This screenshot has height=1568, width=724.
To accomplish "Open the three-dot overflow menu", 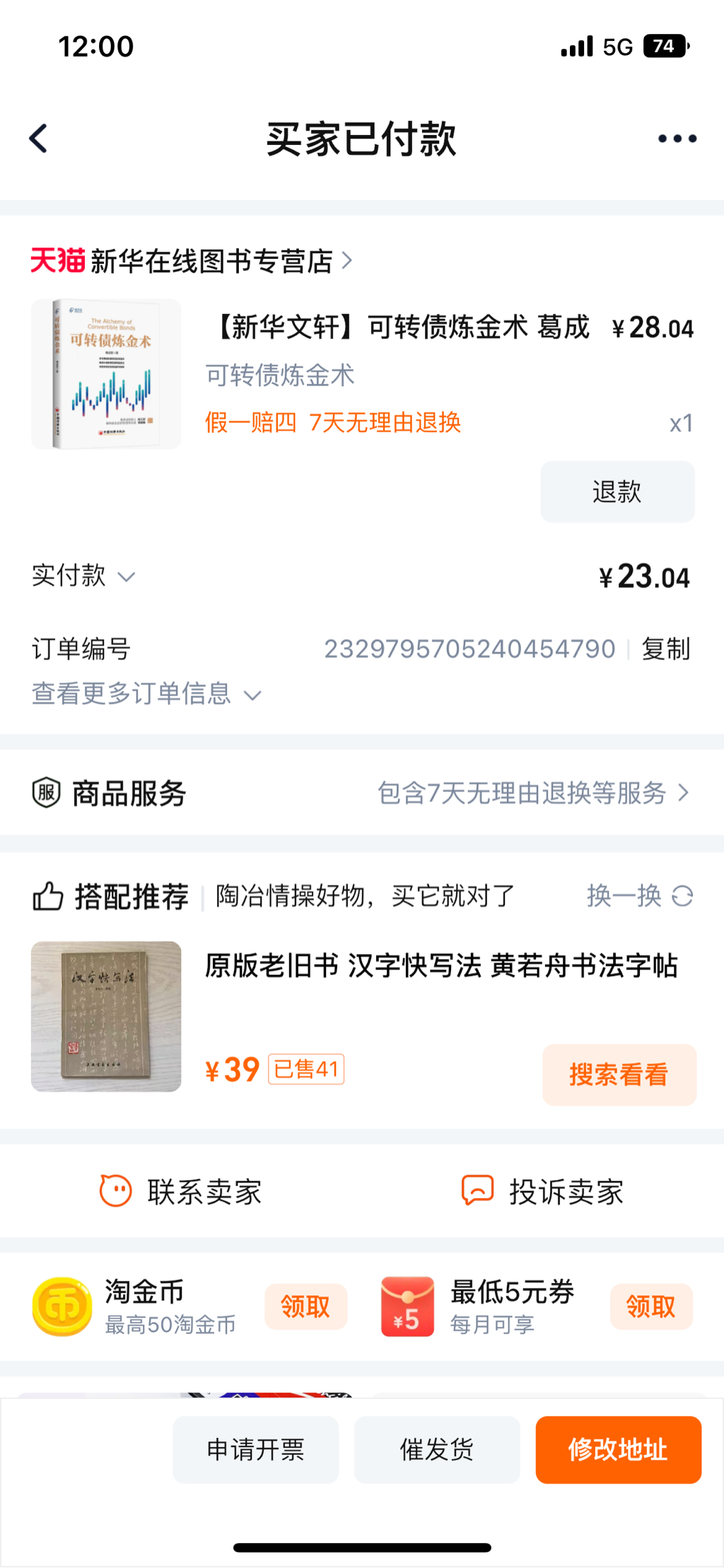I will tap(677, 139).
